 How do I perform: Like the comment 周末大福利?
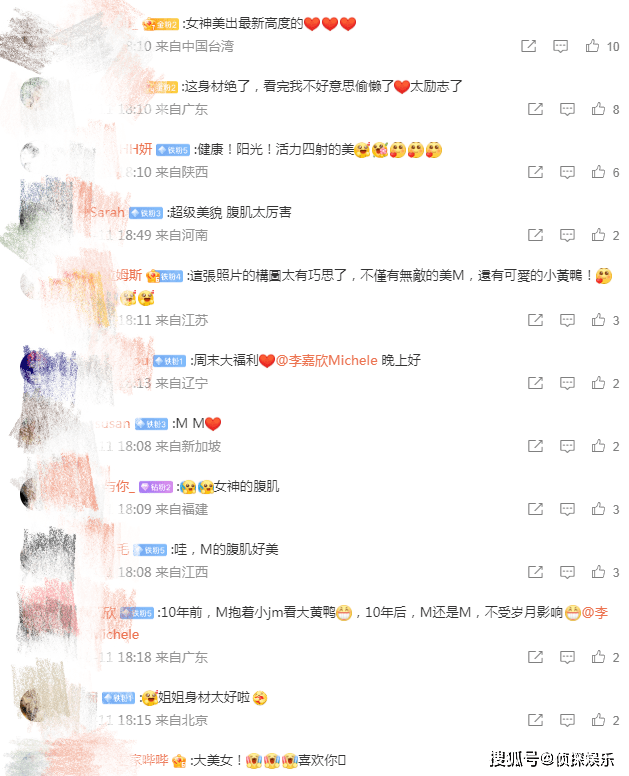tap(598, 383)
